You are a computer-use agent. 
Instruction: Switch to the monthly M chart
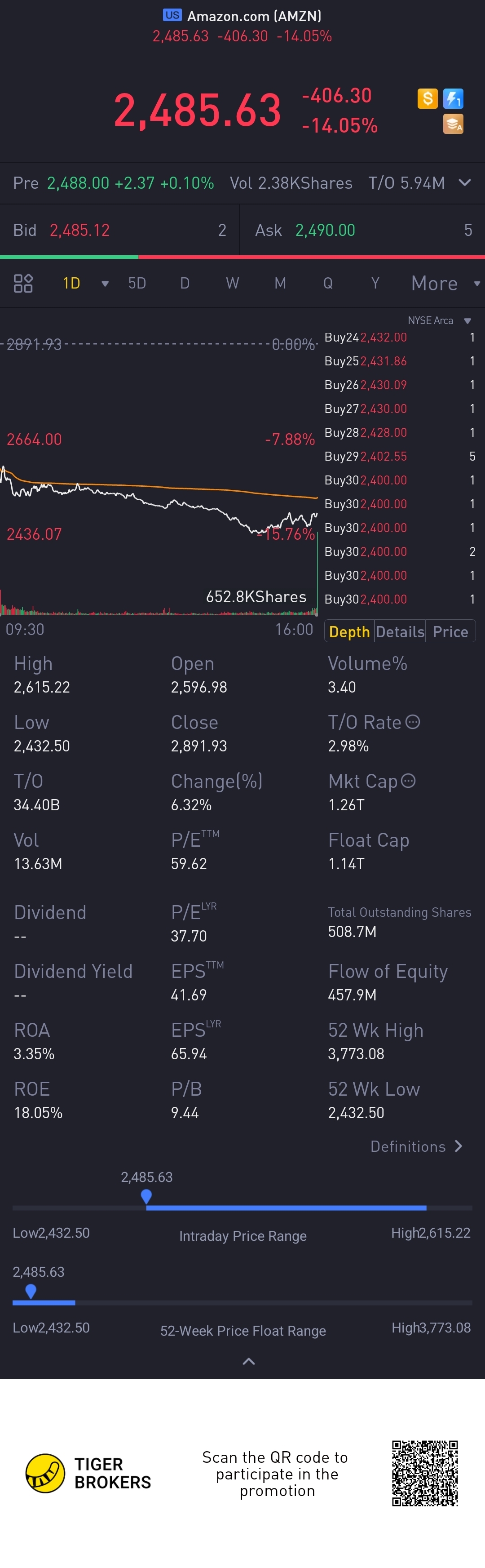pos(280,283)
